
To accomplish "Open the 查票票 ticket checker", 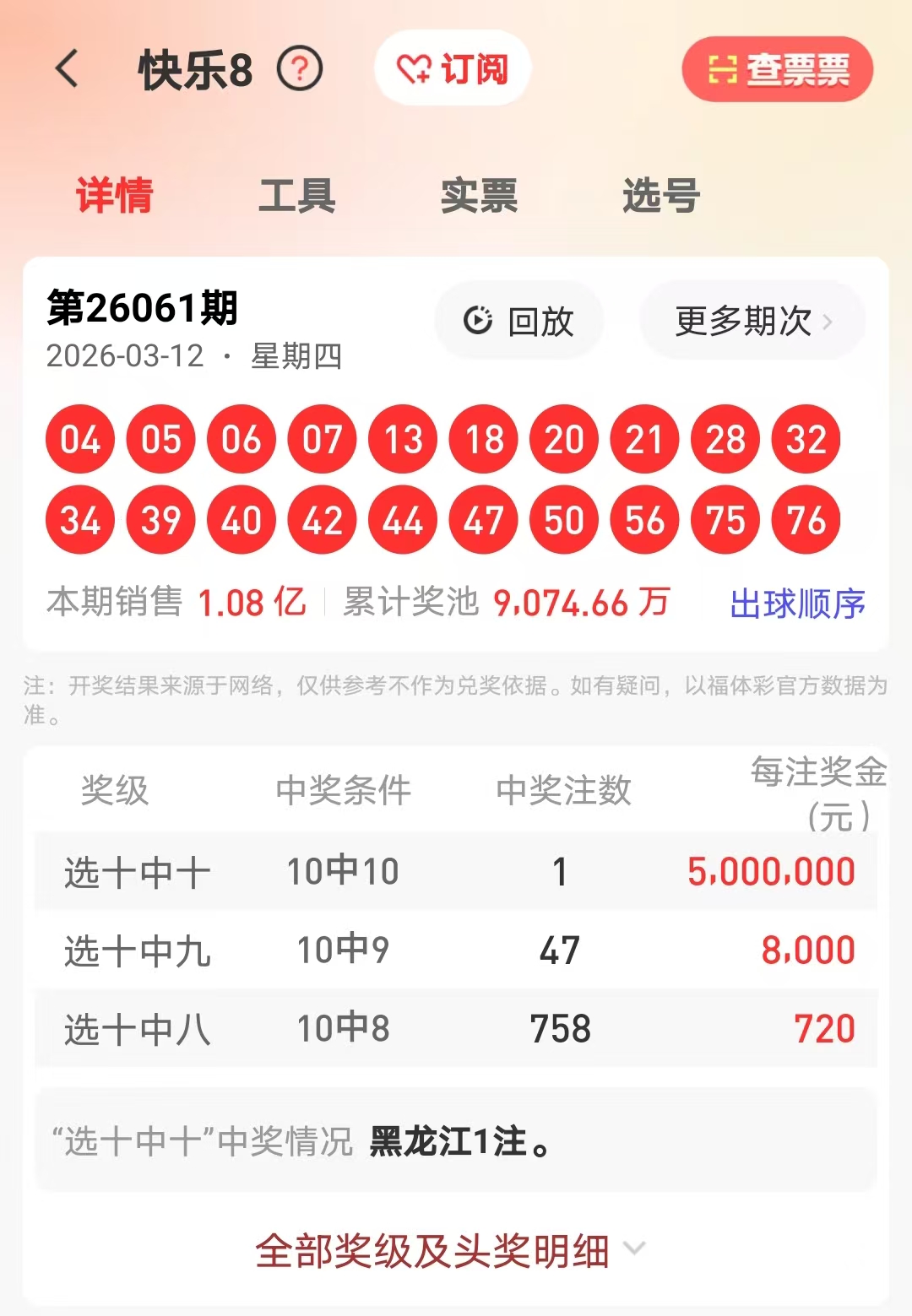I will tap(777, 69).
